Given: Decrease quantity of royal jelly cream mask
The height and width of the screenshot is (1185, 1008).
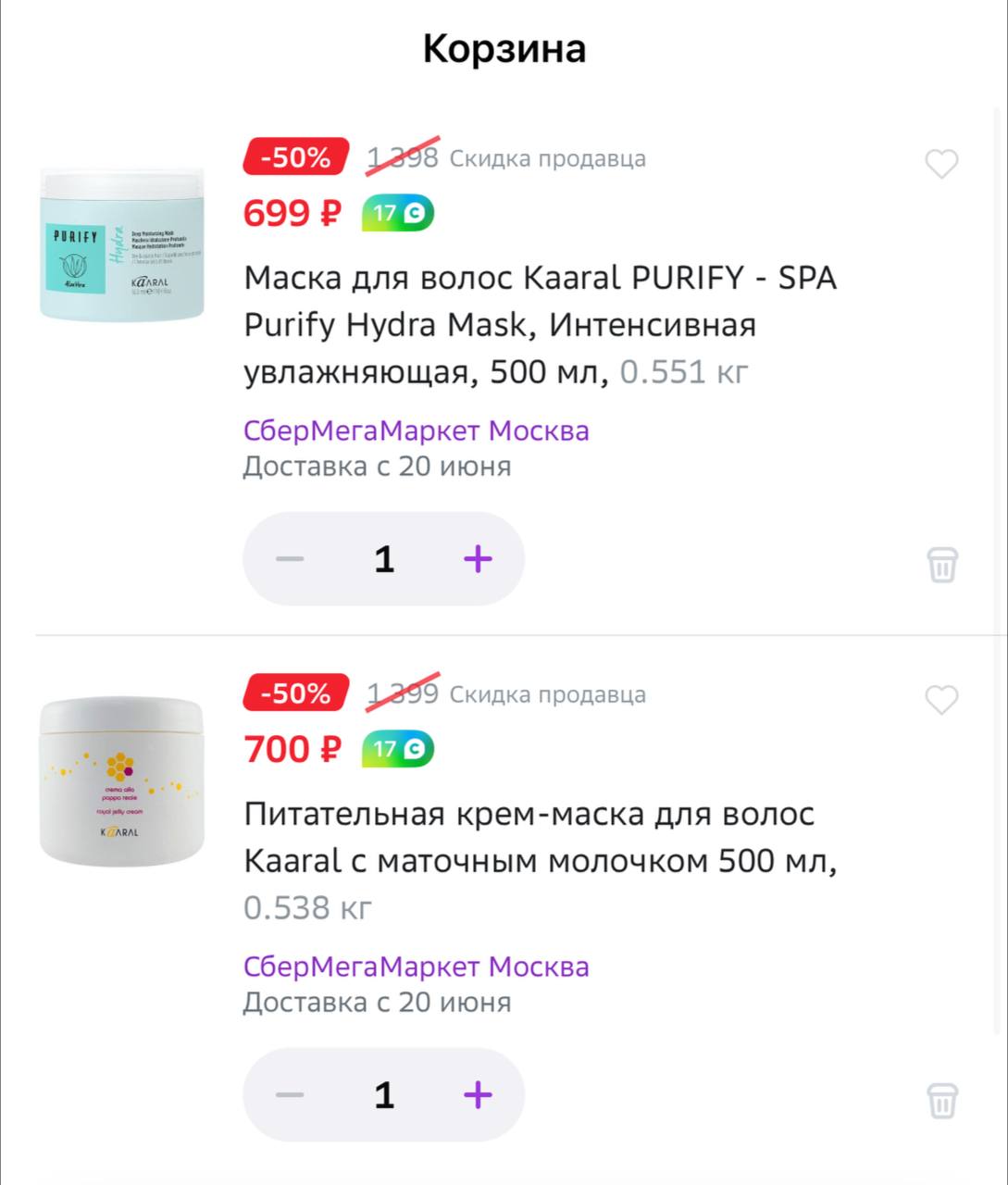Looking at the screenshot, I should tap(290, 1095).
